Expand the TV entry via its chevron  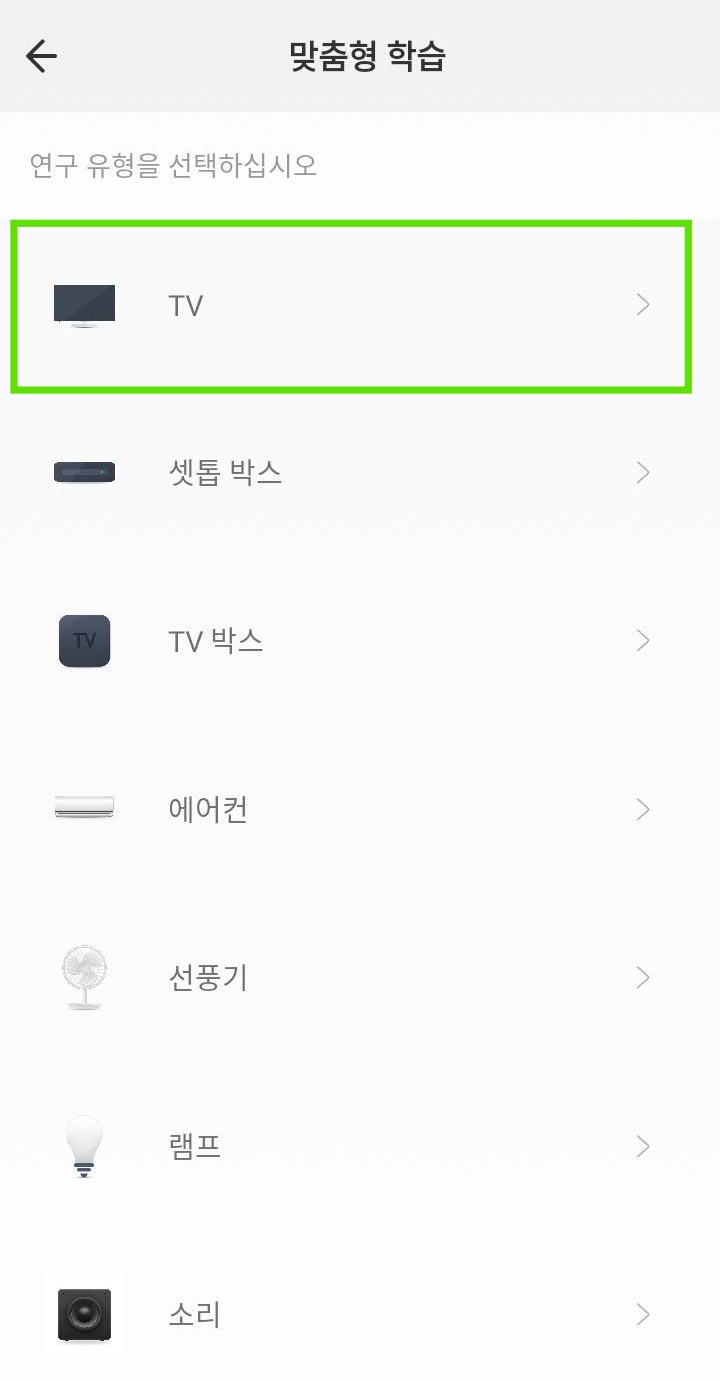click(x=643, y=305)
